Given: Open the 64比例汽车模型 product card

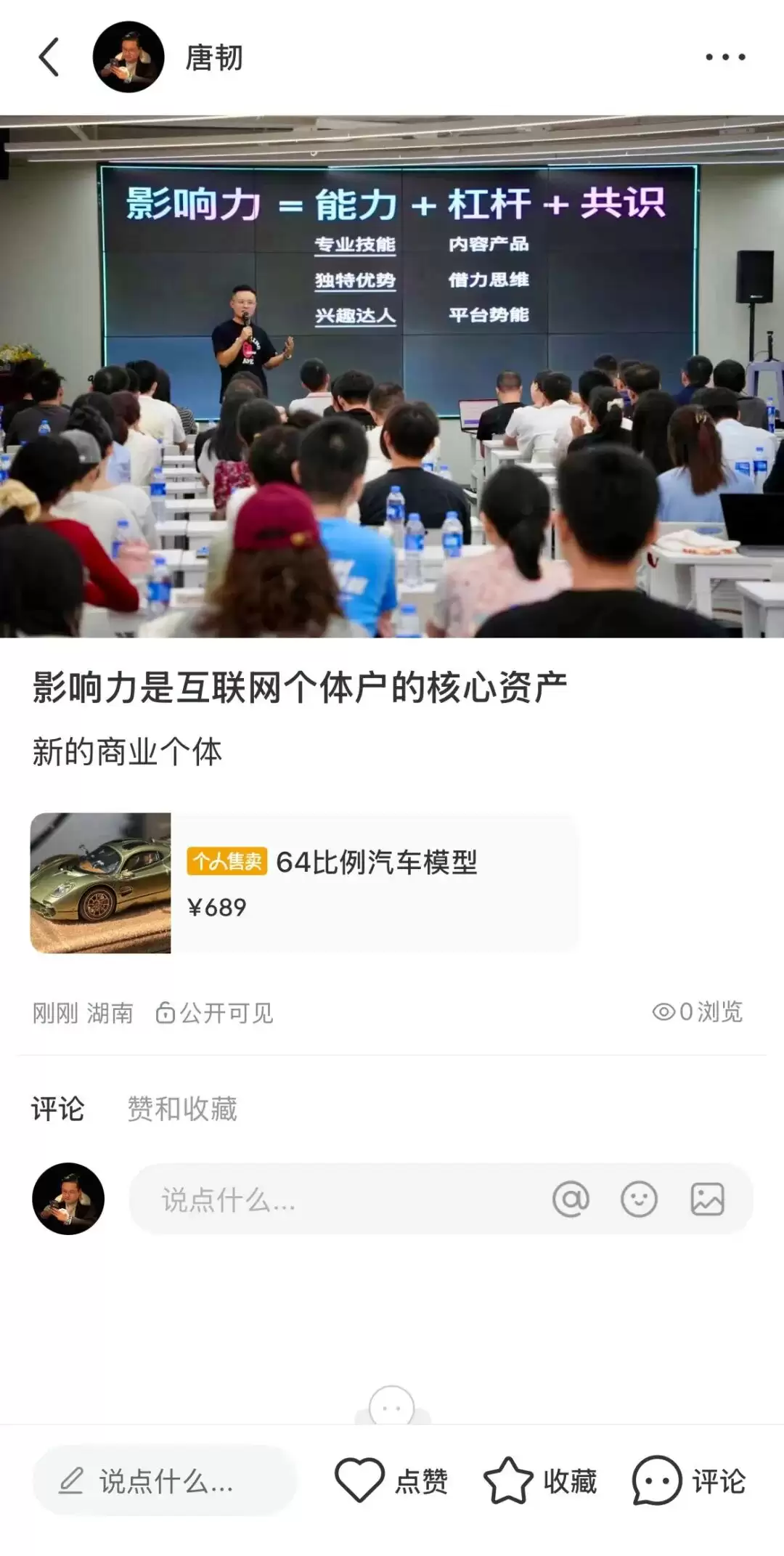Looking at the screenshot, I should pyautogui.click(x=303, y=882).
